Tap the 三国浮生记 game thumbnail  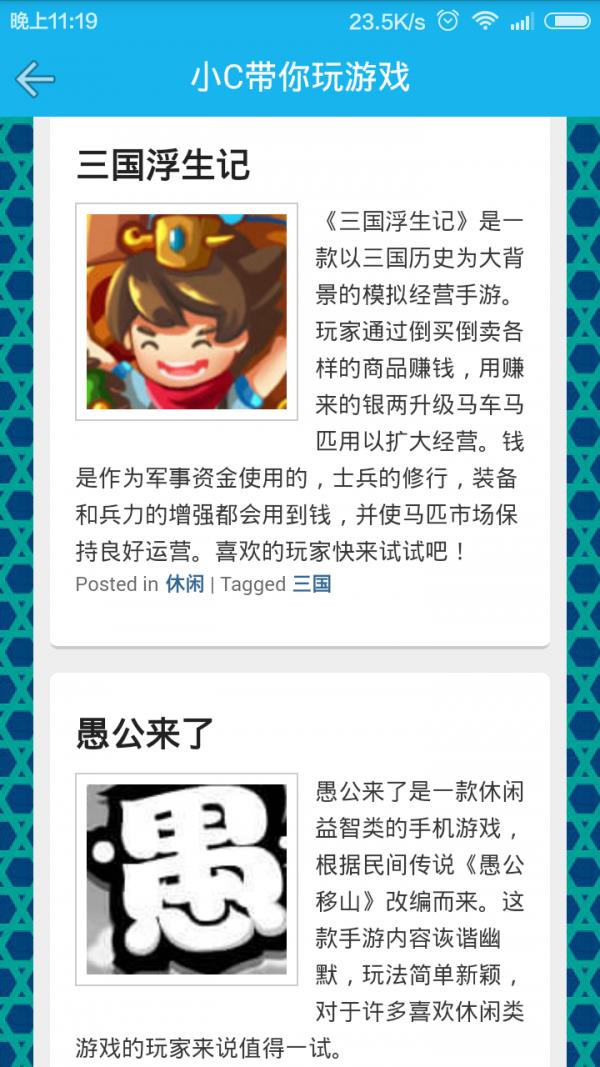click(187, 311)
